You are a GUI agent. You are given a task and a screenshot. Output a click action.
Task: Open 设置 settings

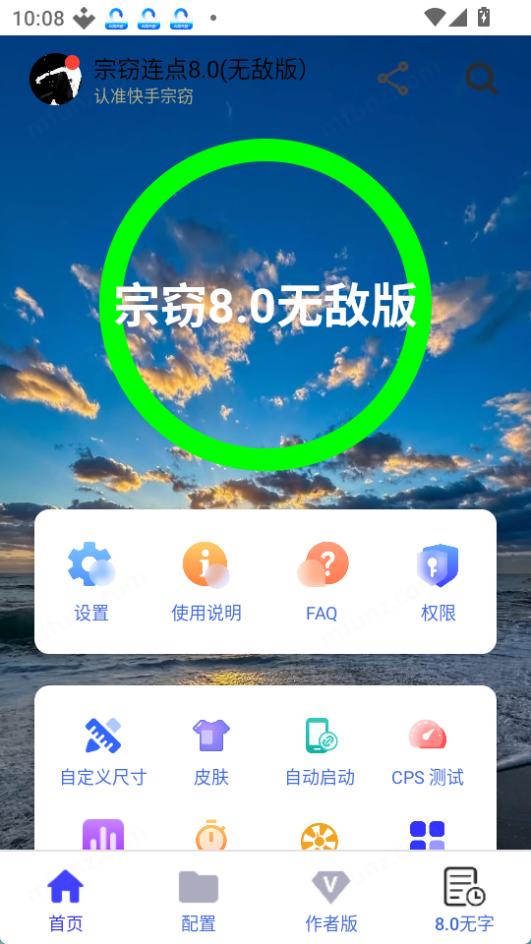pos(91,582)
